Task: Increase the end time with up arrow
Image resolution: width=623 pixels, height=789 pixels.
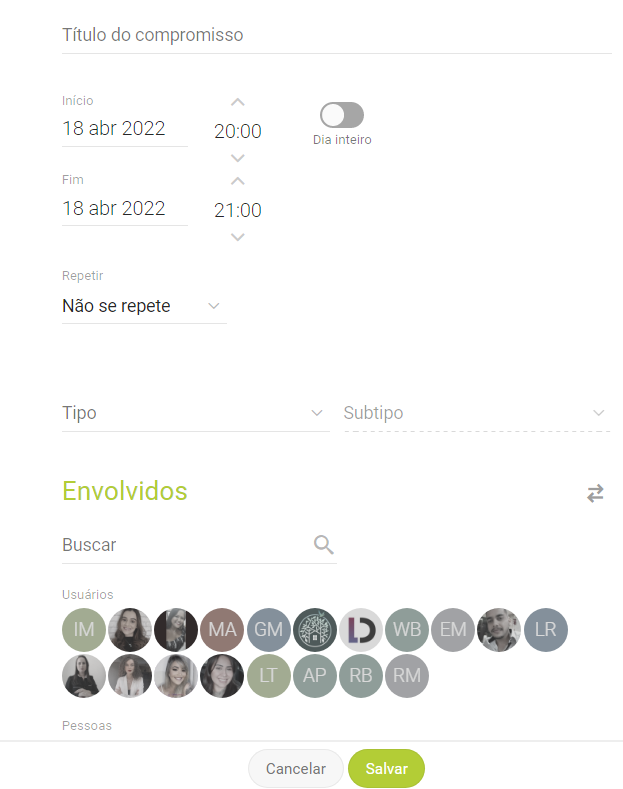Action: 237,182
